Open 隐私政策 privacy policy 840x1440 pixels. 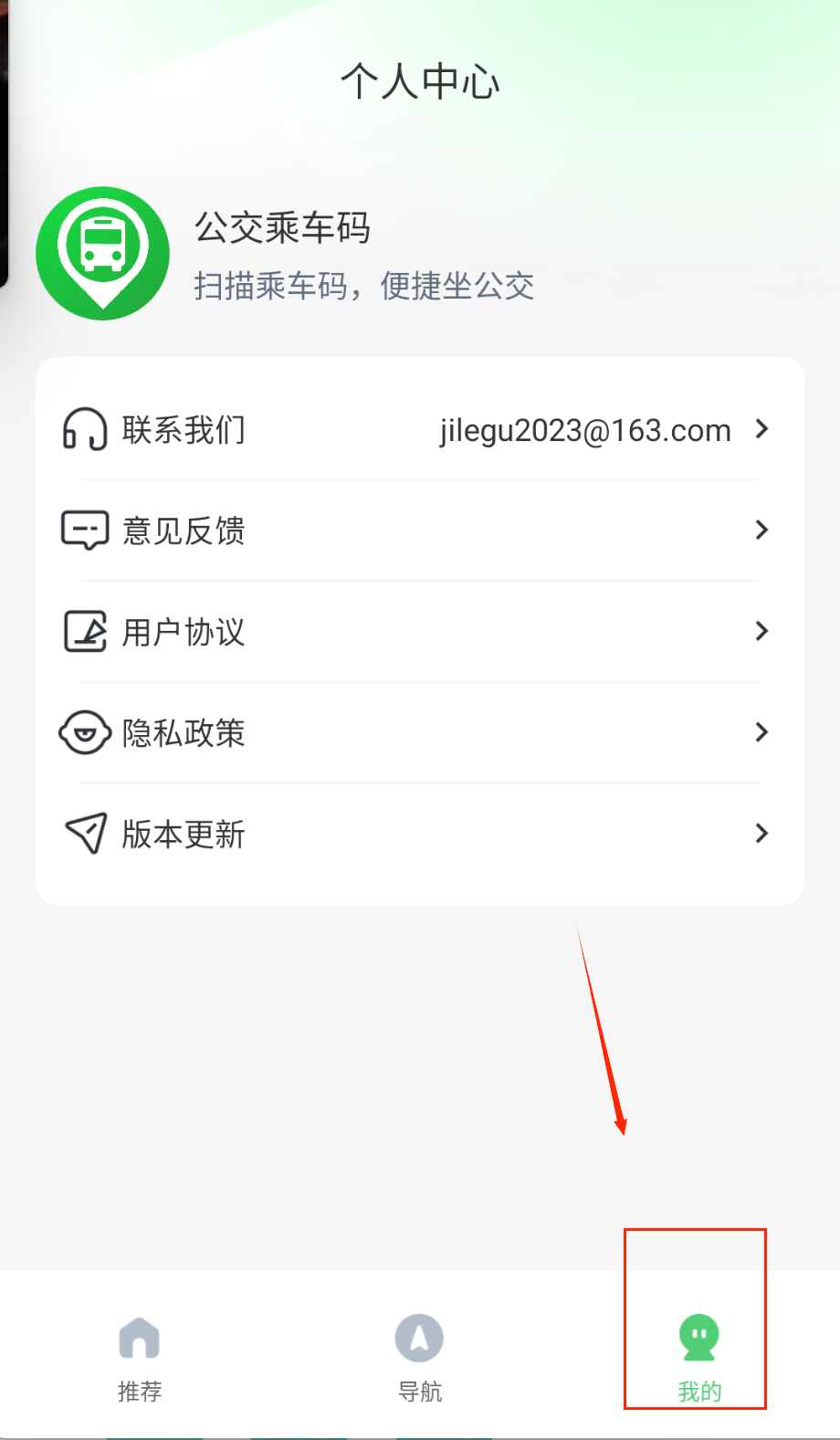(419, 732)
